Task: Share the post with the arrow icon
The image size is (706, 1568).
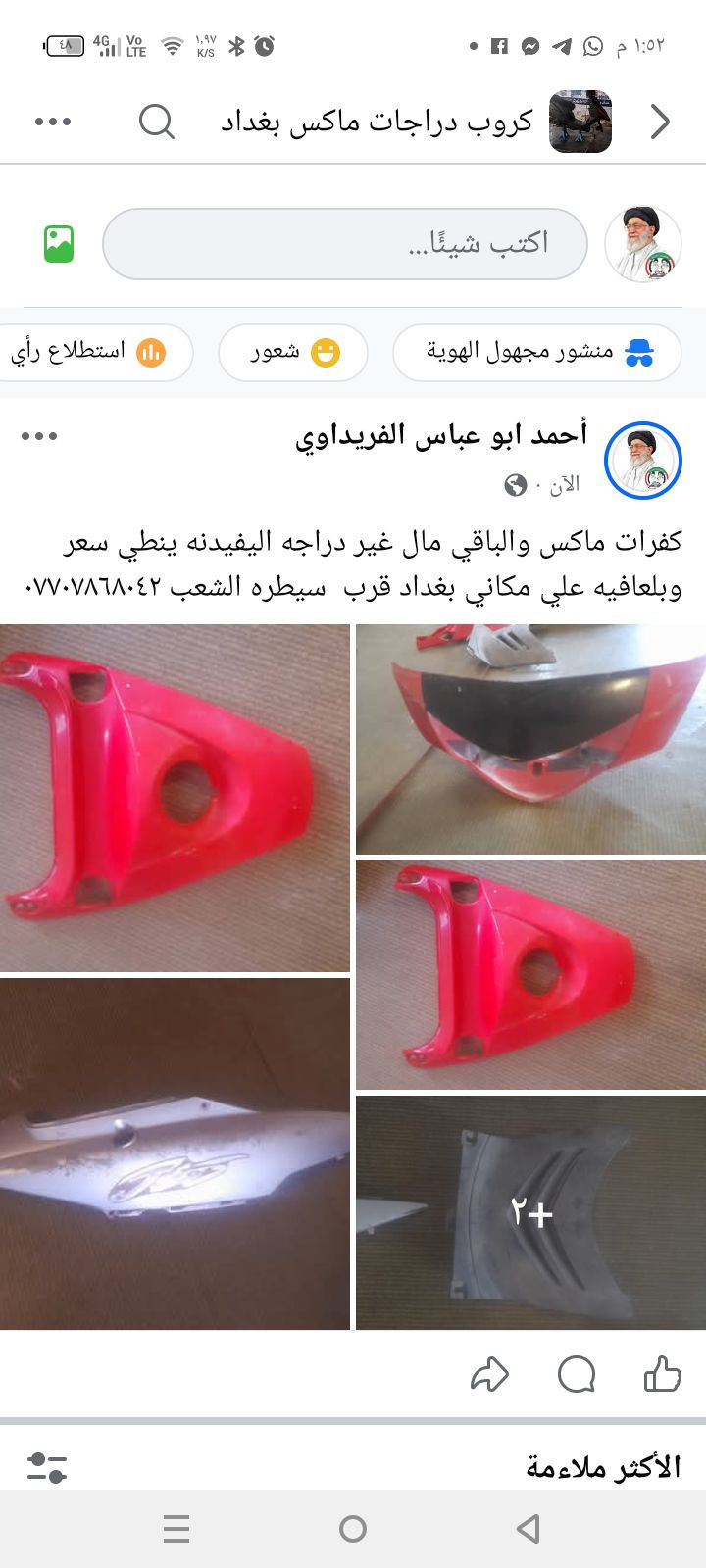Action: (x=489, y=1374)
